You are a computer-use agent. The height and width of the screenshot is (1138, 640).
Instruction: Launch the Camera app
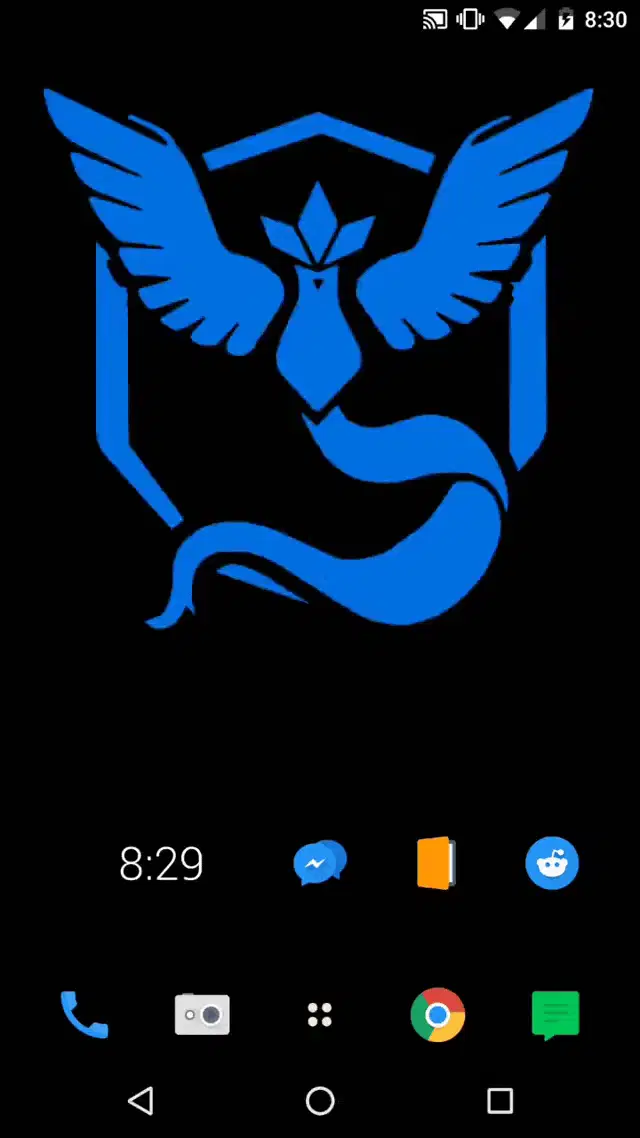[x=202, y=1015]
